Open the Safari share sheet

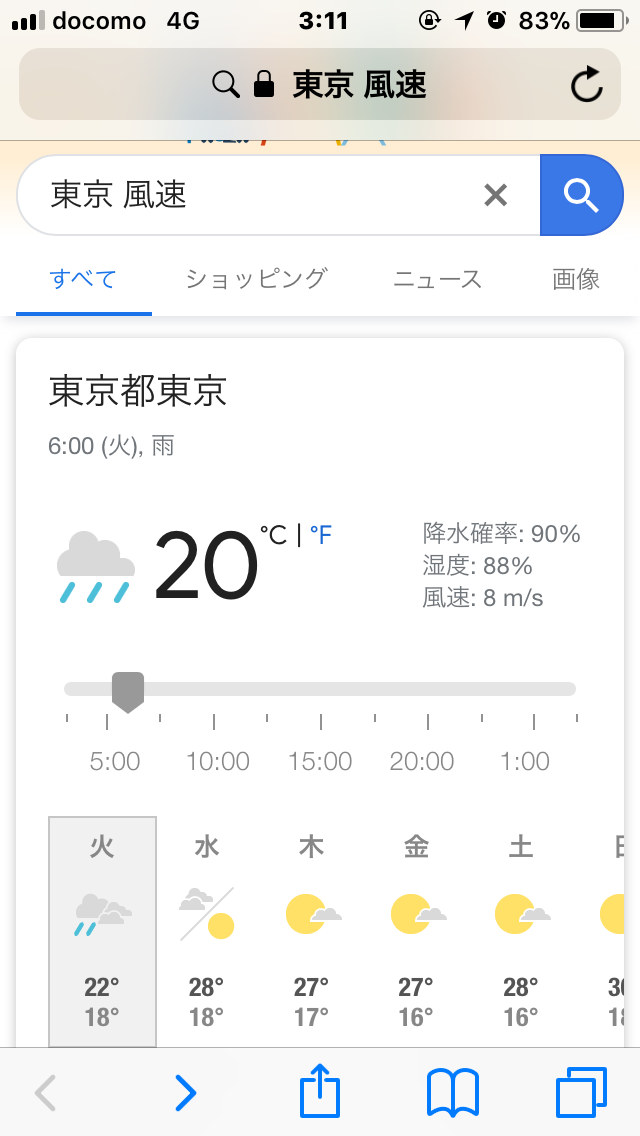pyautogui.click(x=320, y=1090)
